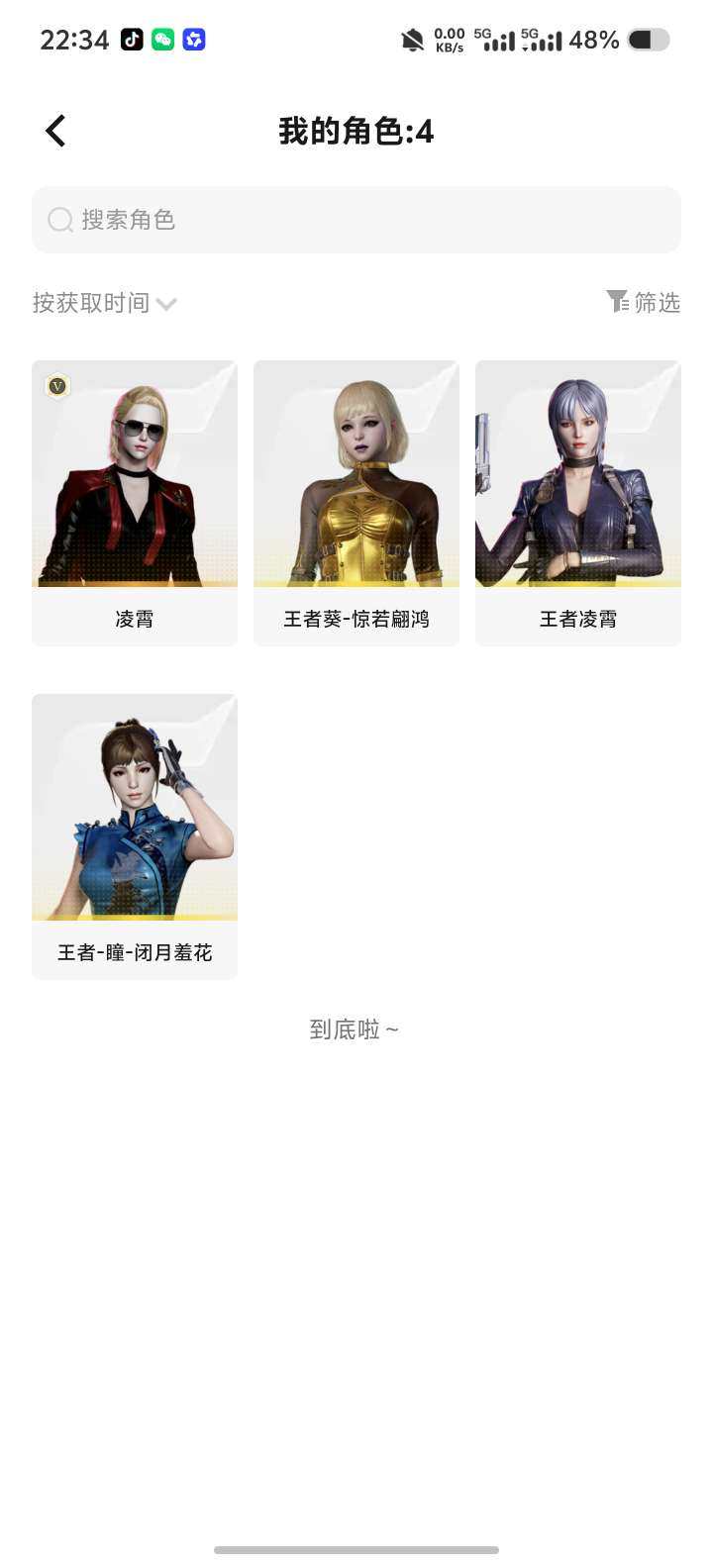The height and width of the screenshot is (1568, 713).
Task: Tap the notification mute icon in status bar
Action: tap(413, 41)
